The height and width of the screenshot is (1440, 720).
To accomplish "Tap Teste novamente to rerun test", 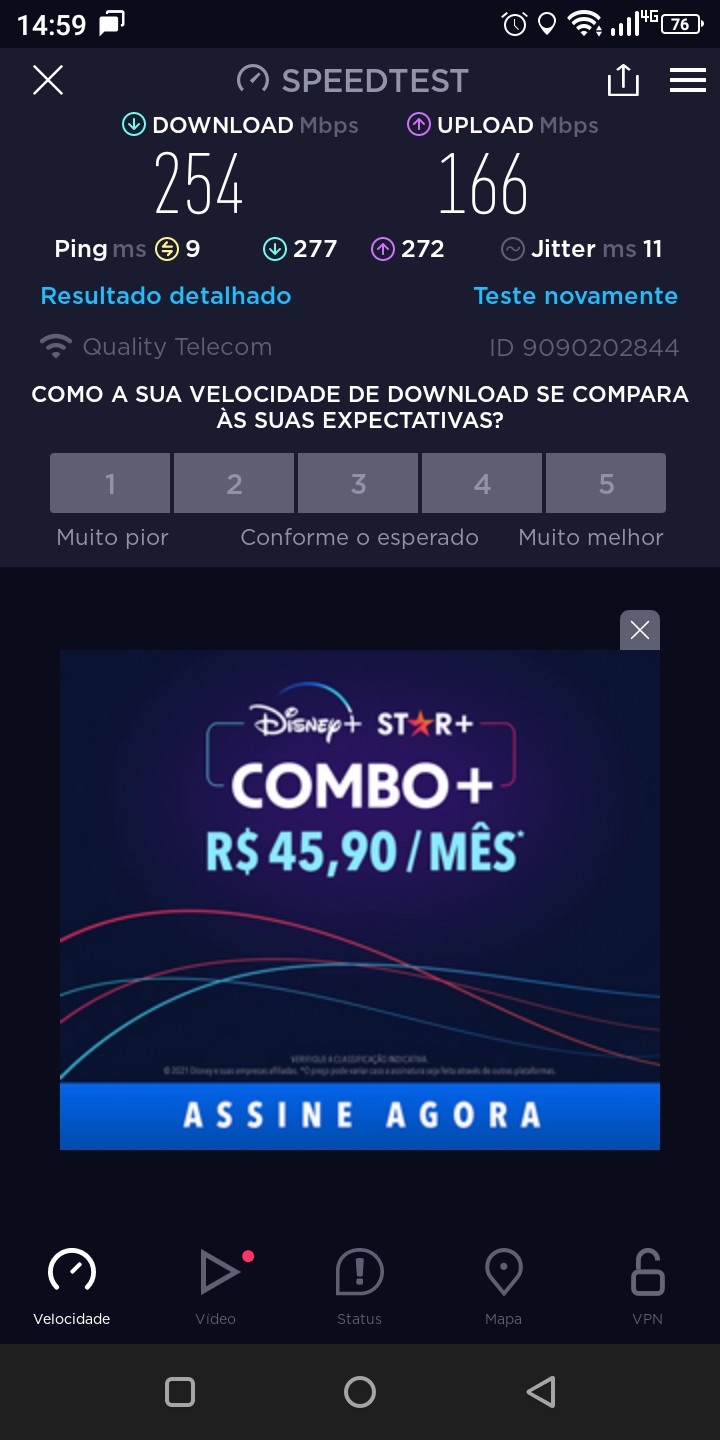I will point(575,296).
